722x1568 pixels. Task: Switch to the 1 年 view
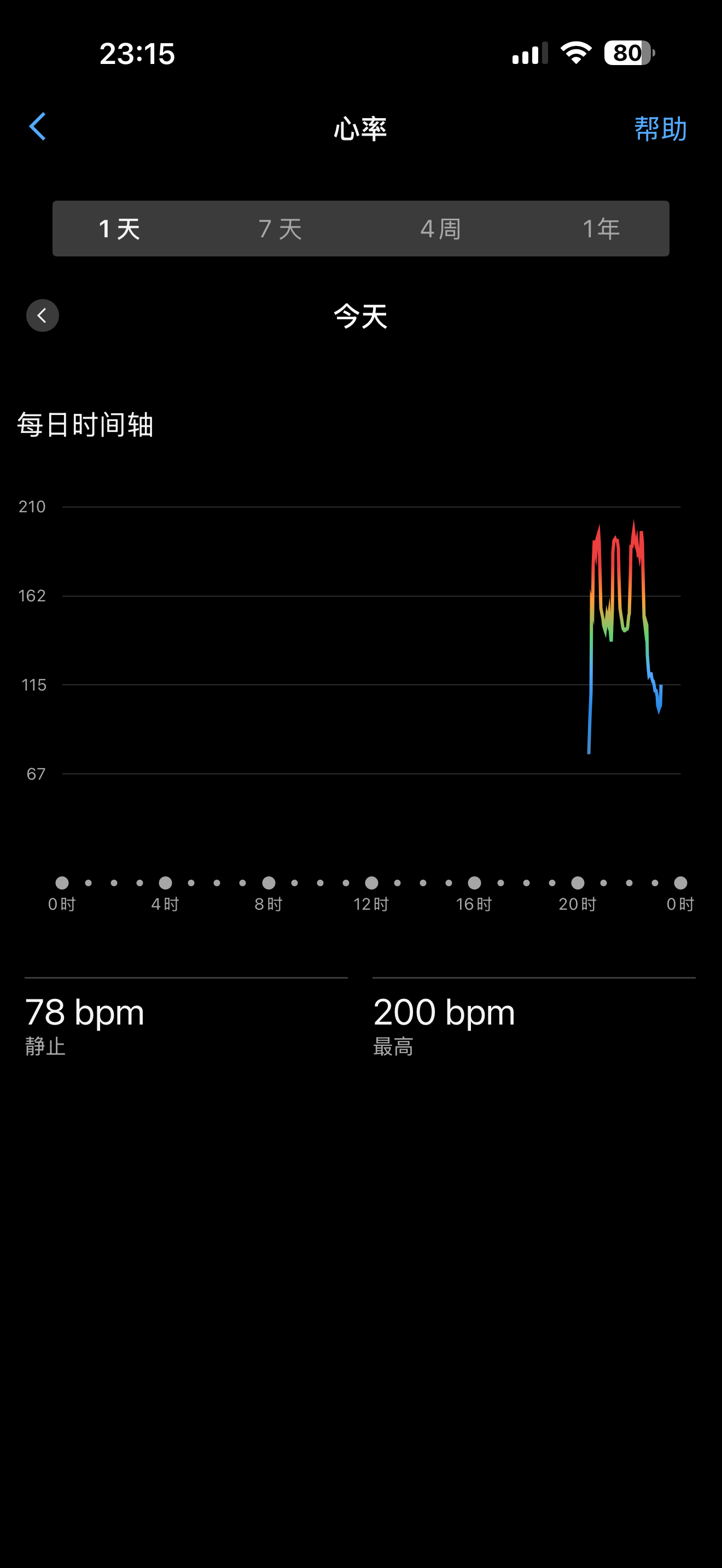pyautogui.click(x=601, y=229)
